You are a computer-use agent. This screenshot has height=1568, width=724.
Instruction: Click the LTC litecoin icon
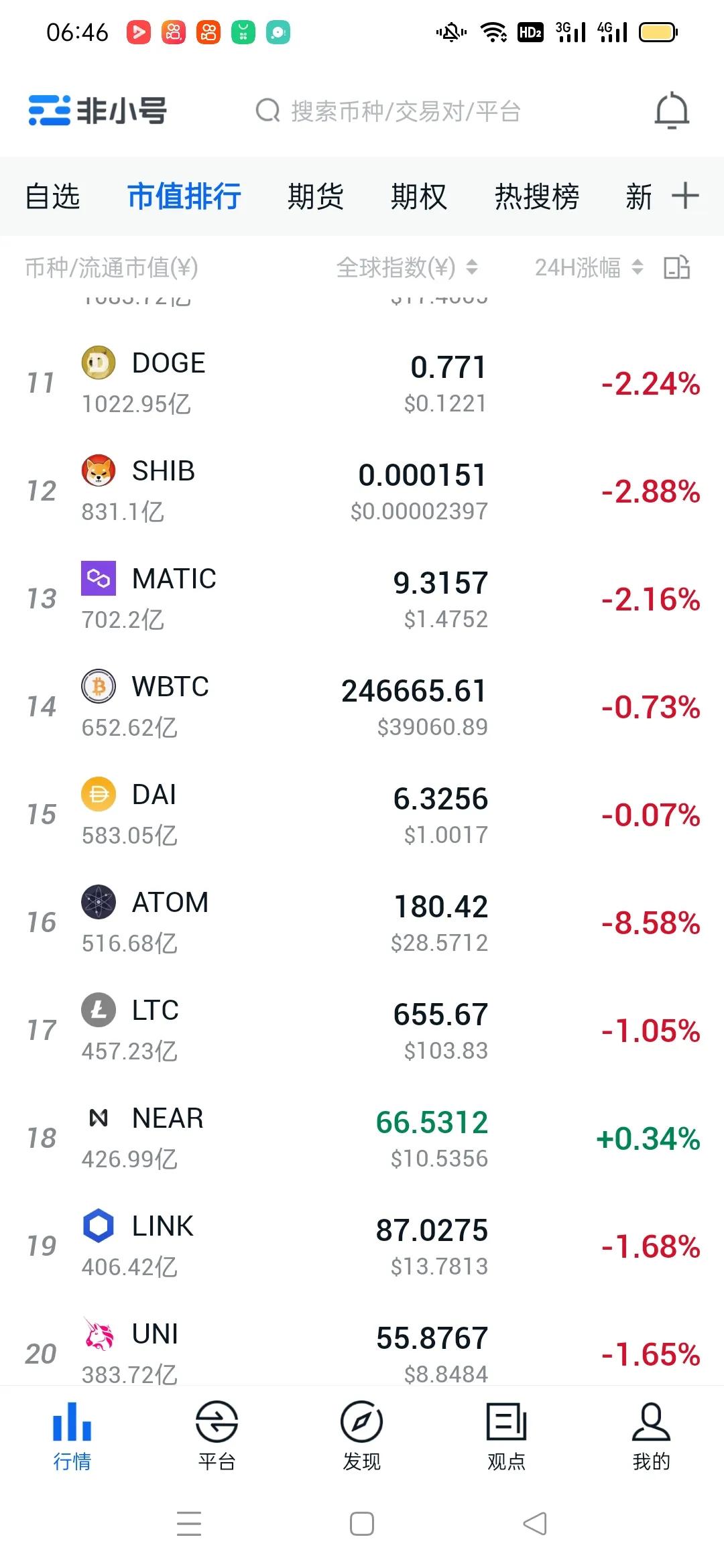pos(99,1009)
